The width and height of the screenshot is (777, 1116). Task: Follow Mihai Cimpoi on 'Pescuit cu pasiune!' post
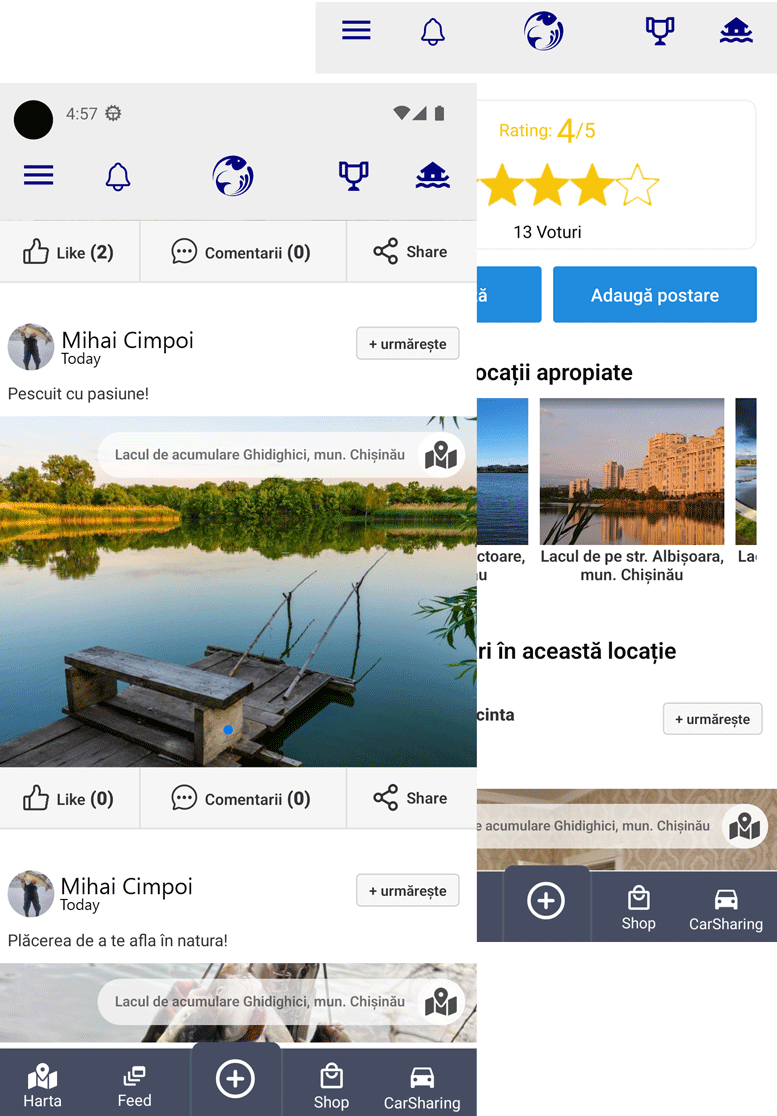408,344
